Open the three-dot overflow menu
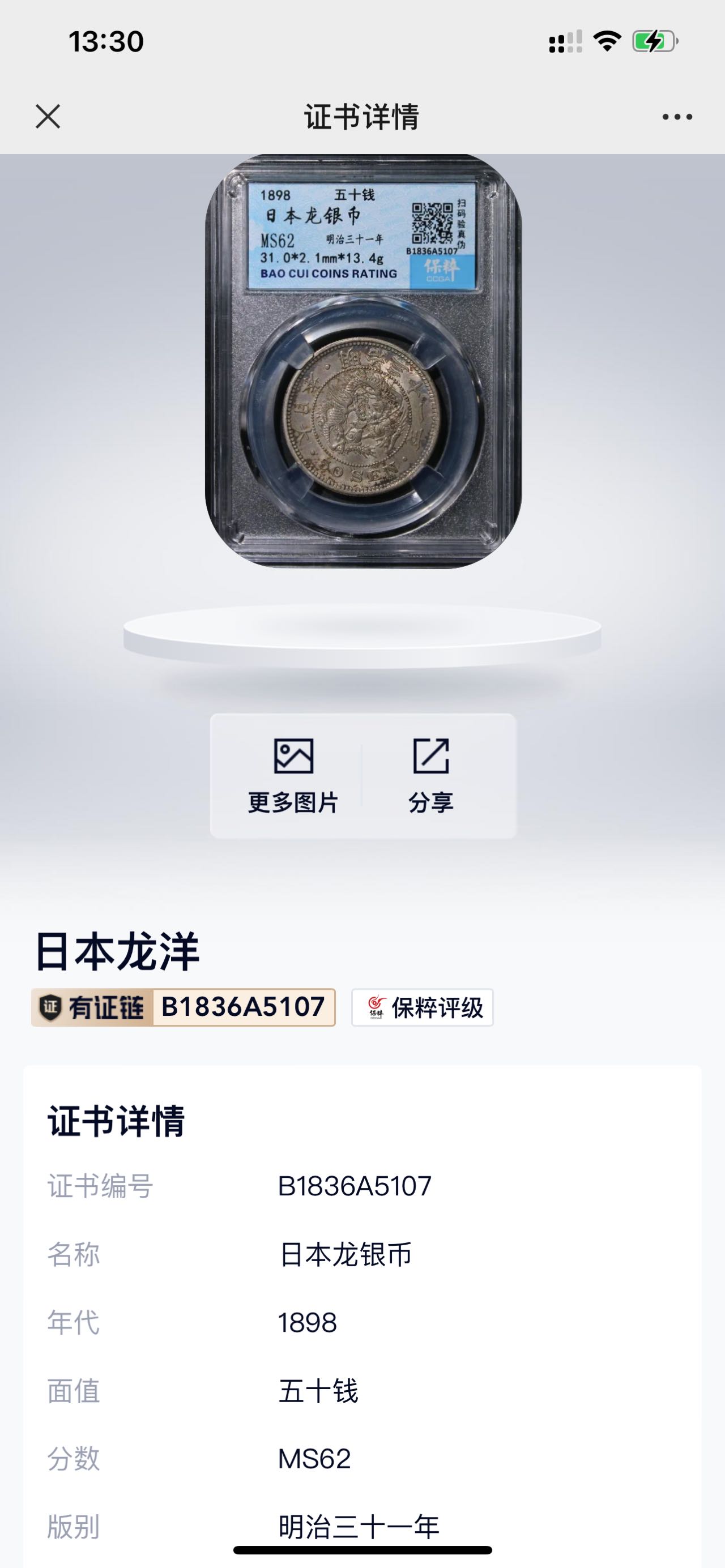 [x=677, y=117]
